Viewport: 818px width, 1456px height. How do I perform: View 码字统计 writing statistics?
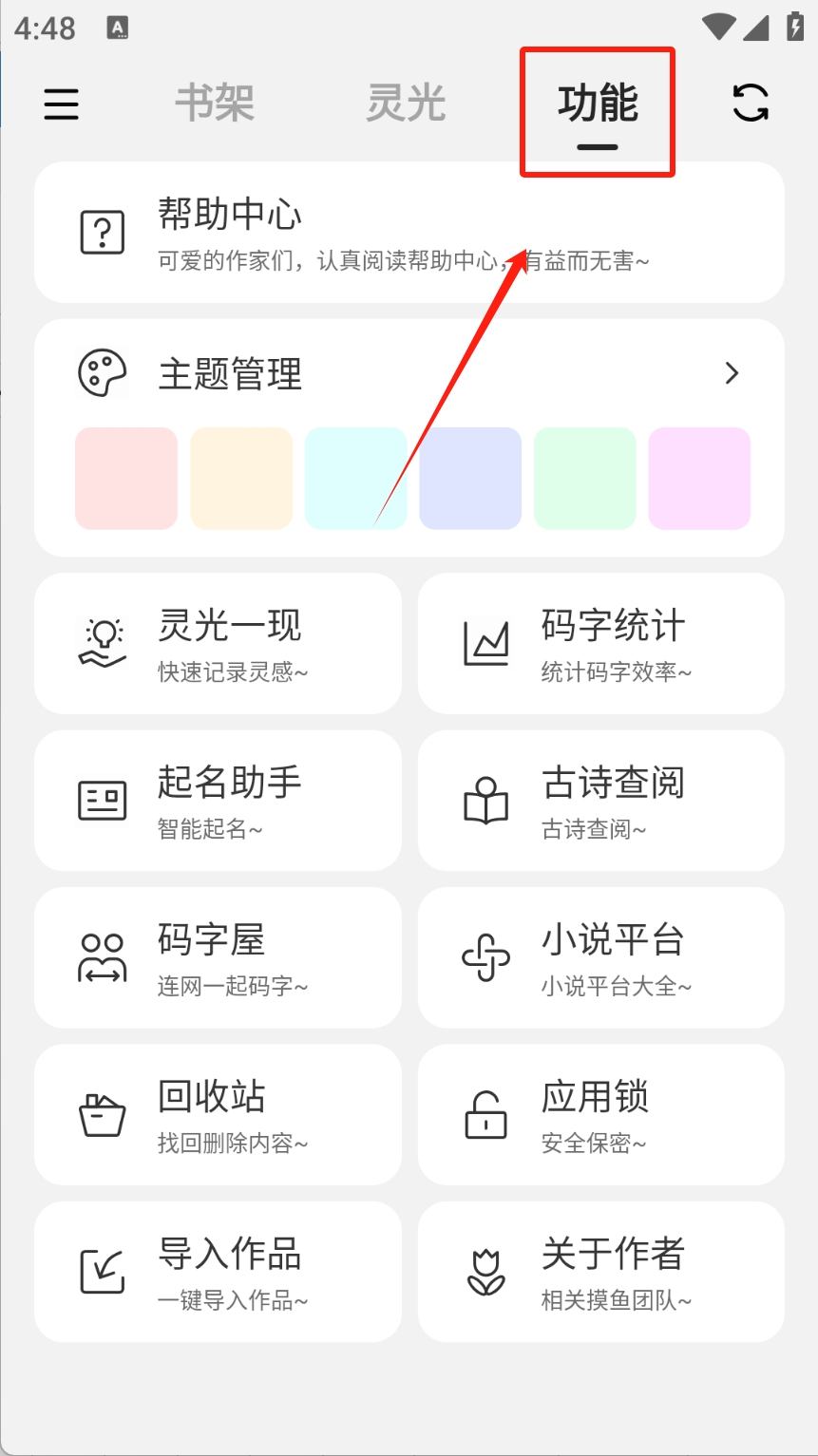click(601, 643)
